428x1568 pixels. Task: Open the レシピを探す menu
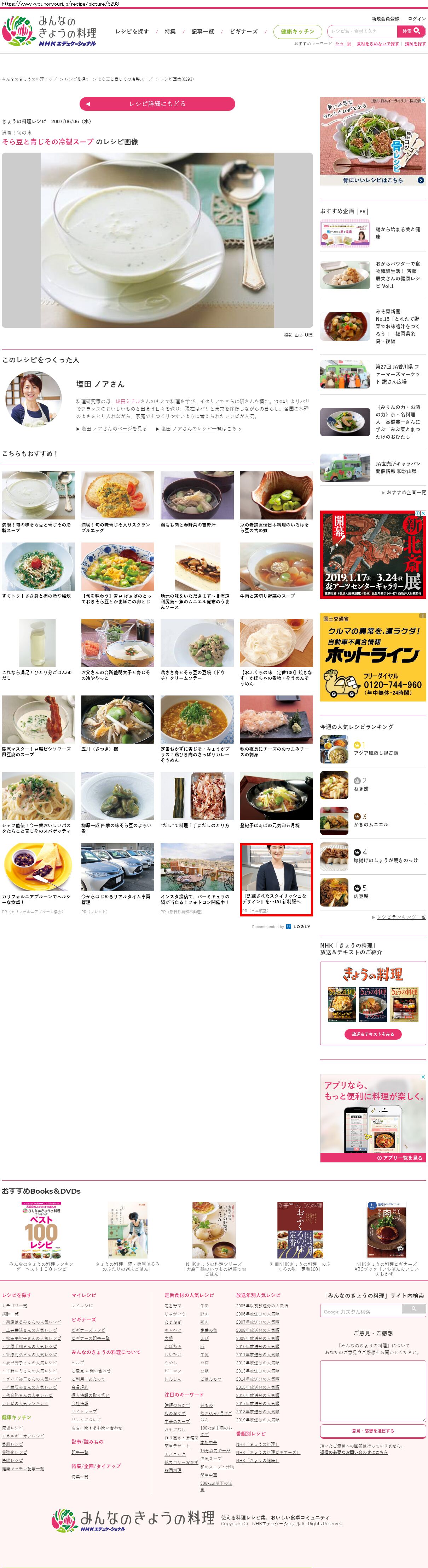[x=132, y=32]
